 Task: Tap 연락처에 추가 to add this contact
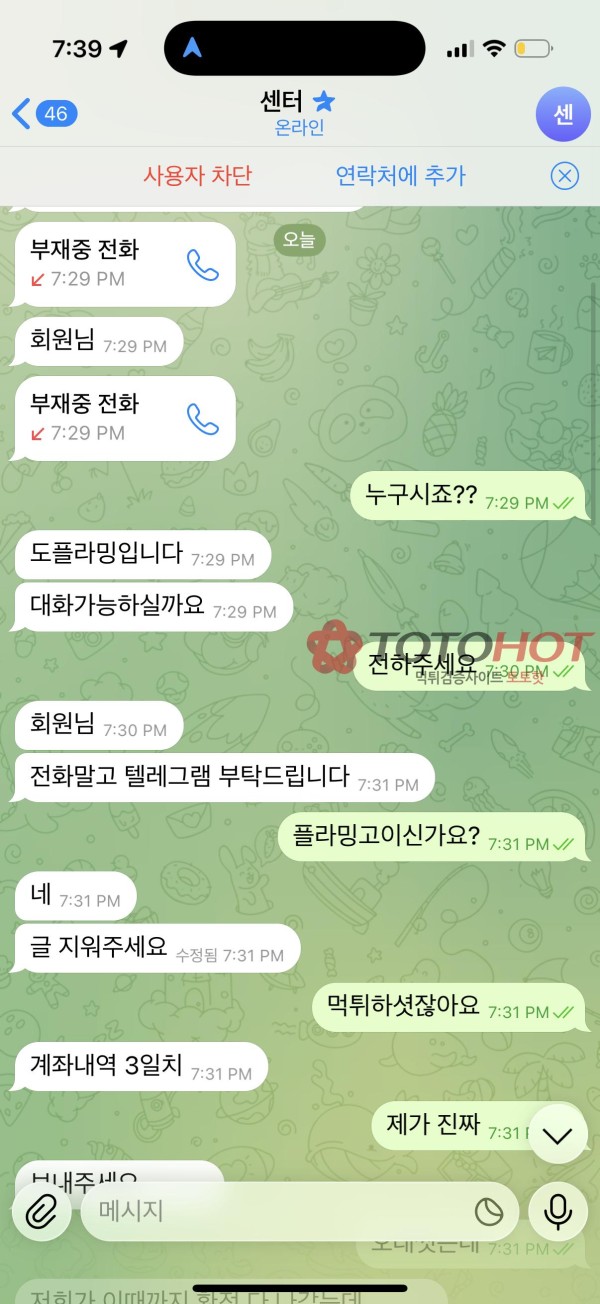[400, 176]
